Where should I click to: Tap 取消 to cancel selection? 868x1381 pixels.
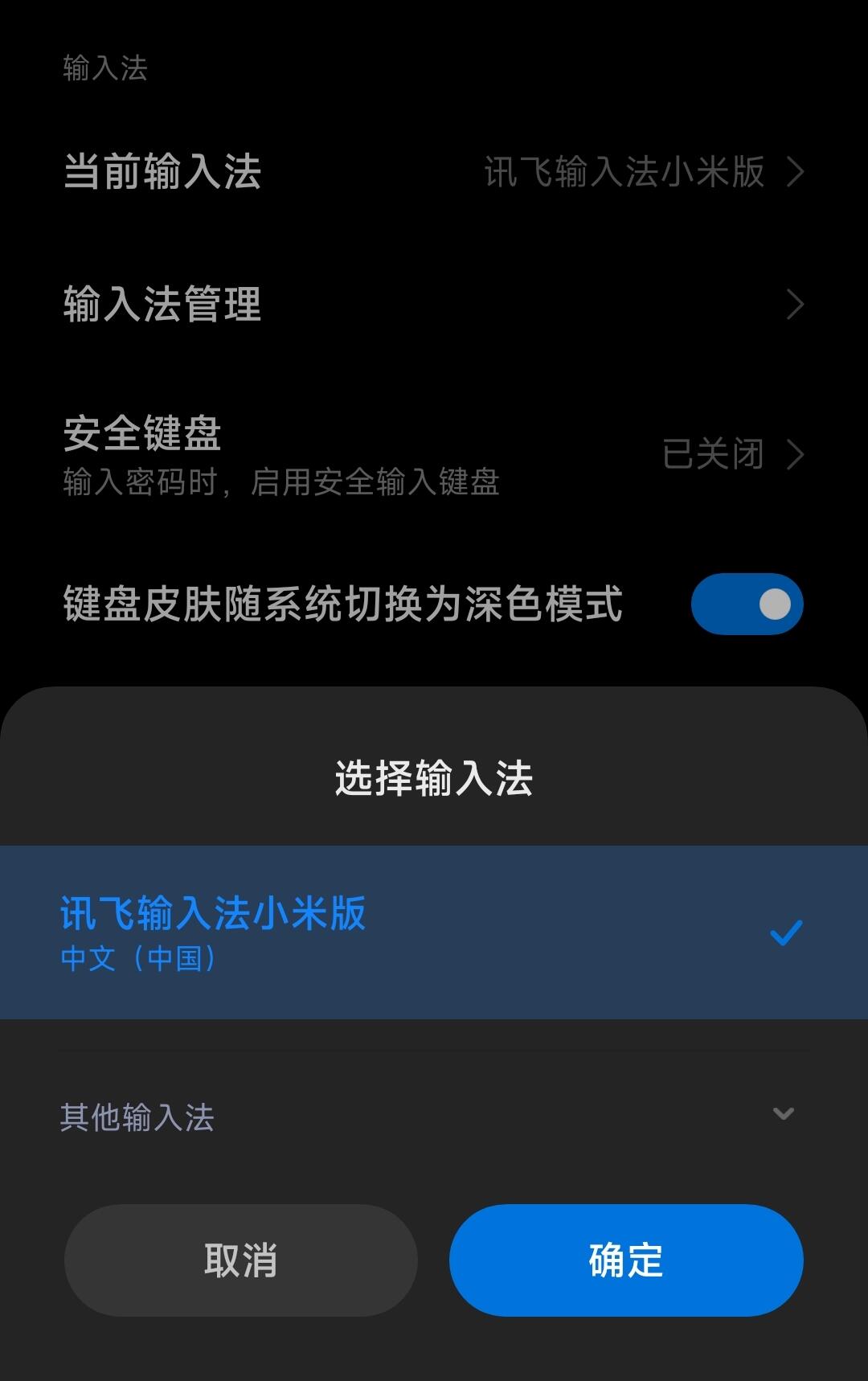point(240,1260)
